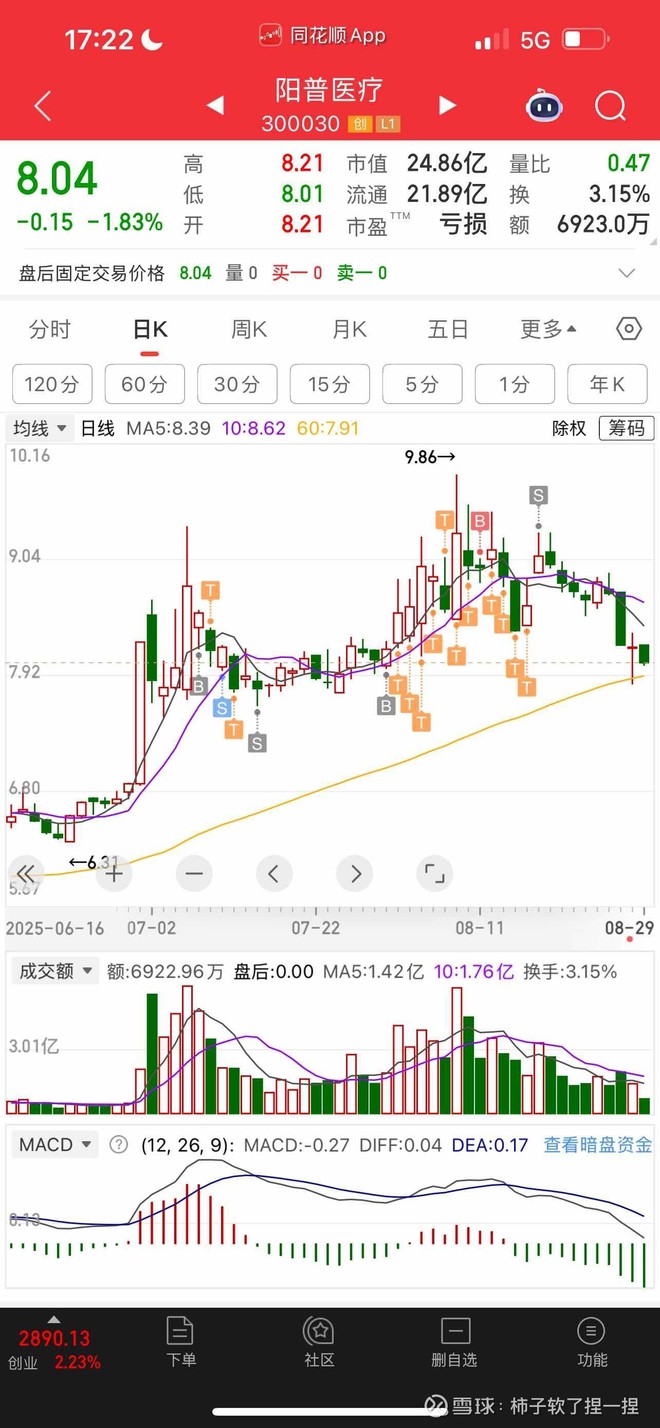Choose the 60分 interval chip
This screenshot has width=660, height=1428.
(145, 384)
